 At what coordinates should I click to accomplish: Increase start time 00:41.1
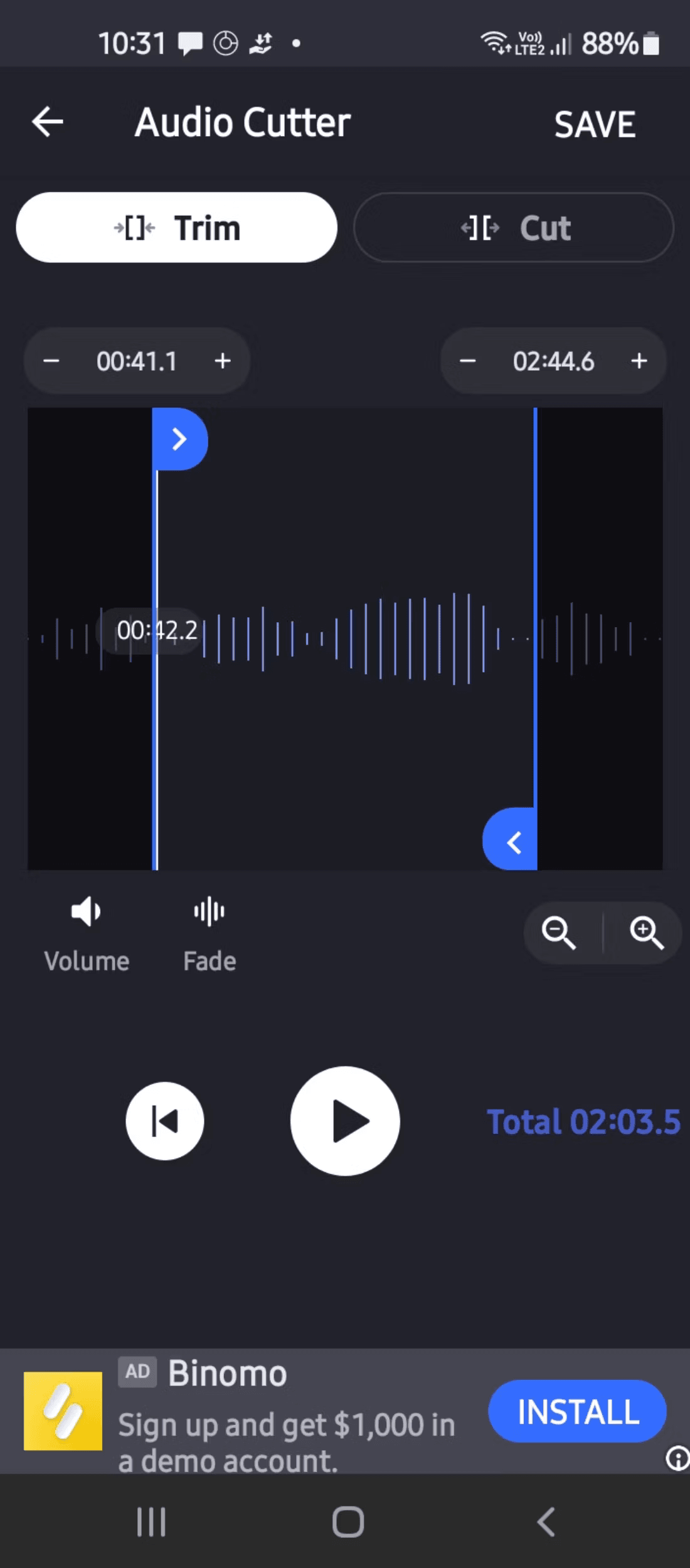223,361
